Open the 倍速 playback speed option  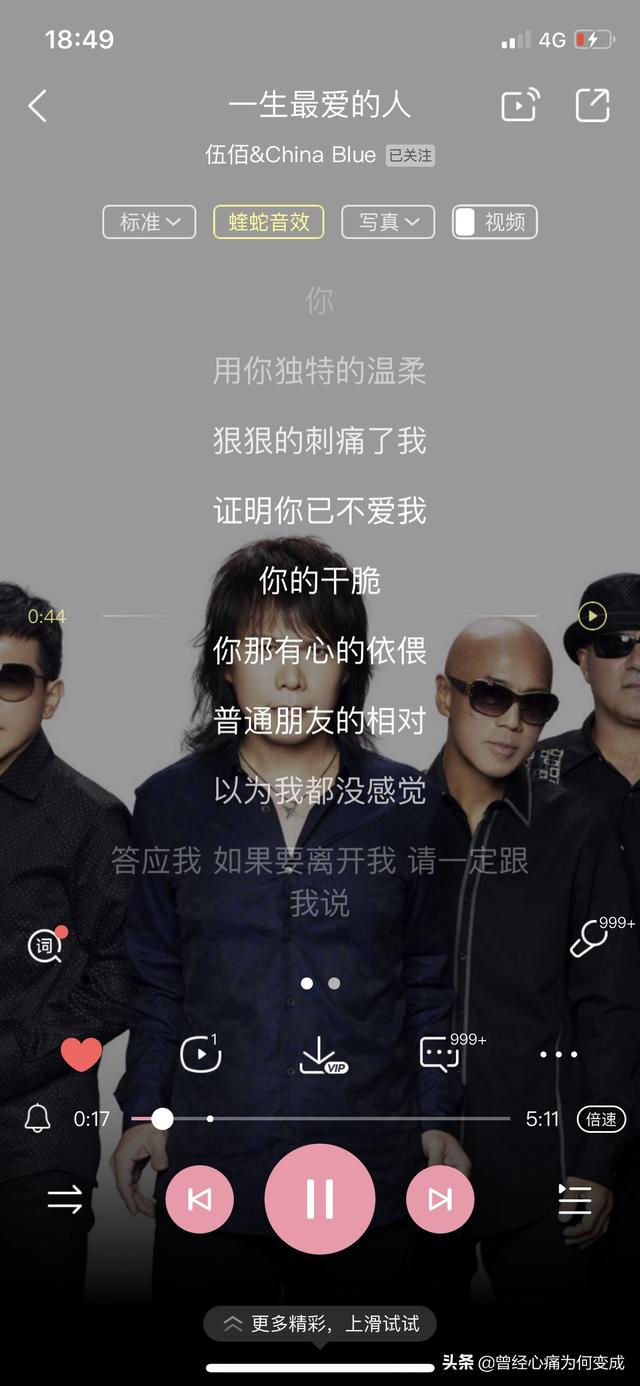tap(601, 1119)
